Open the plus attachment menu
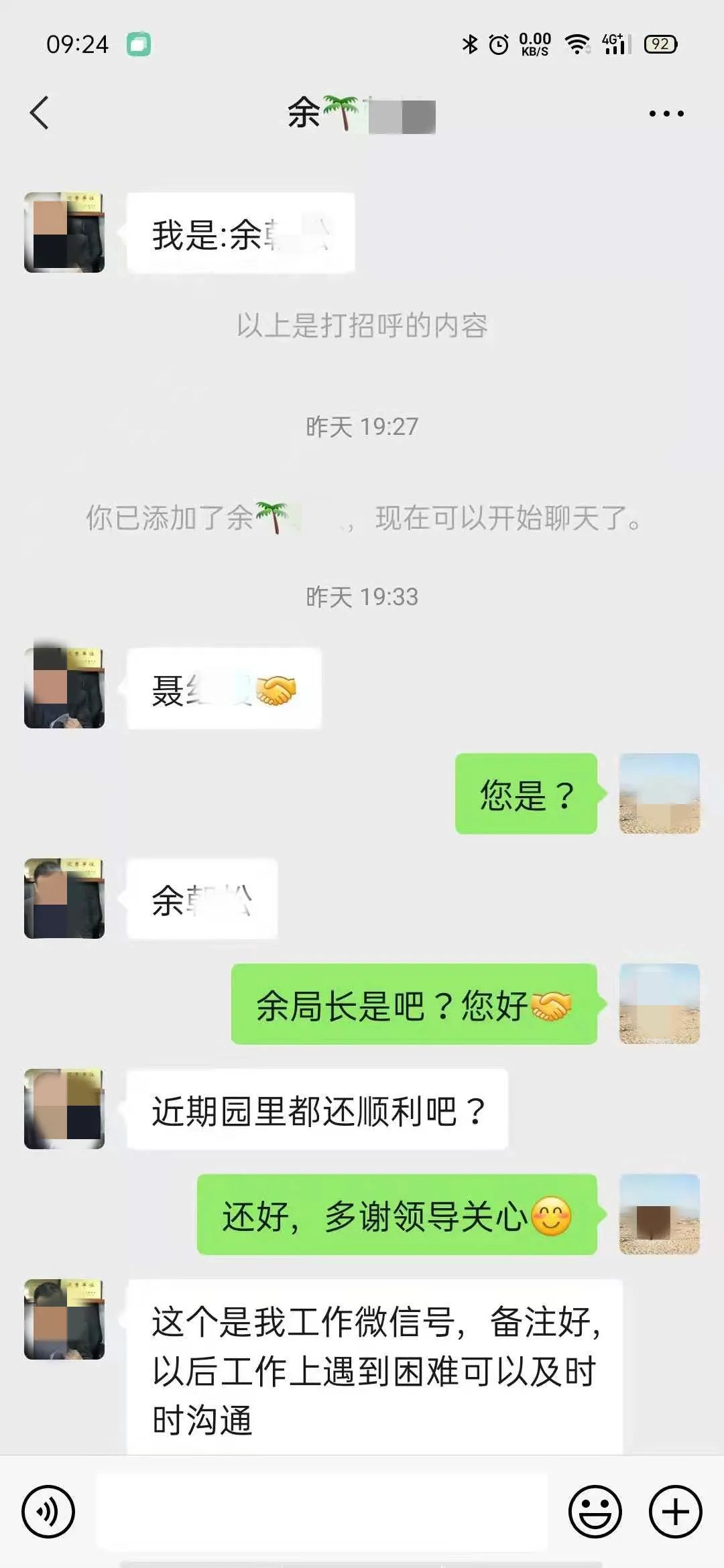This screenshot has height=1568, width=724. coord(675,1511)
